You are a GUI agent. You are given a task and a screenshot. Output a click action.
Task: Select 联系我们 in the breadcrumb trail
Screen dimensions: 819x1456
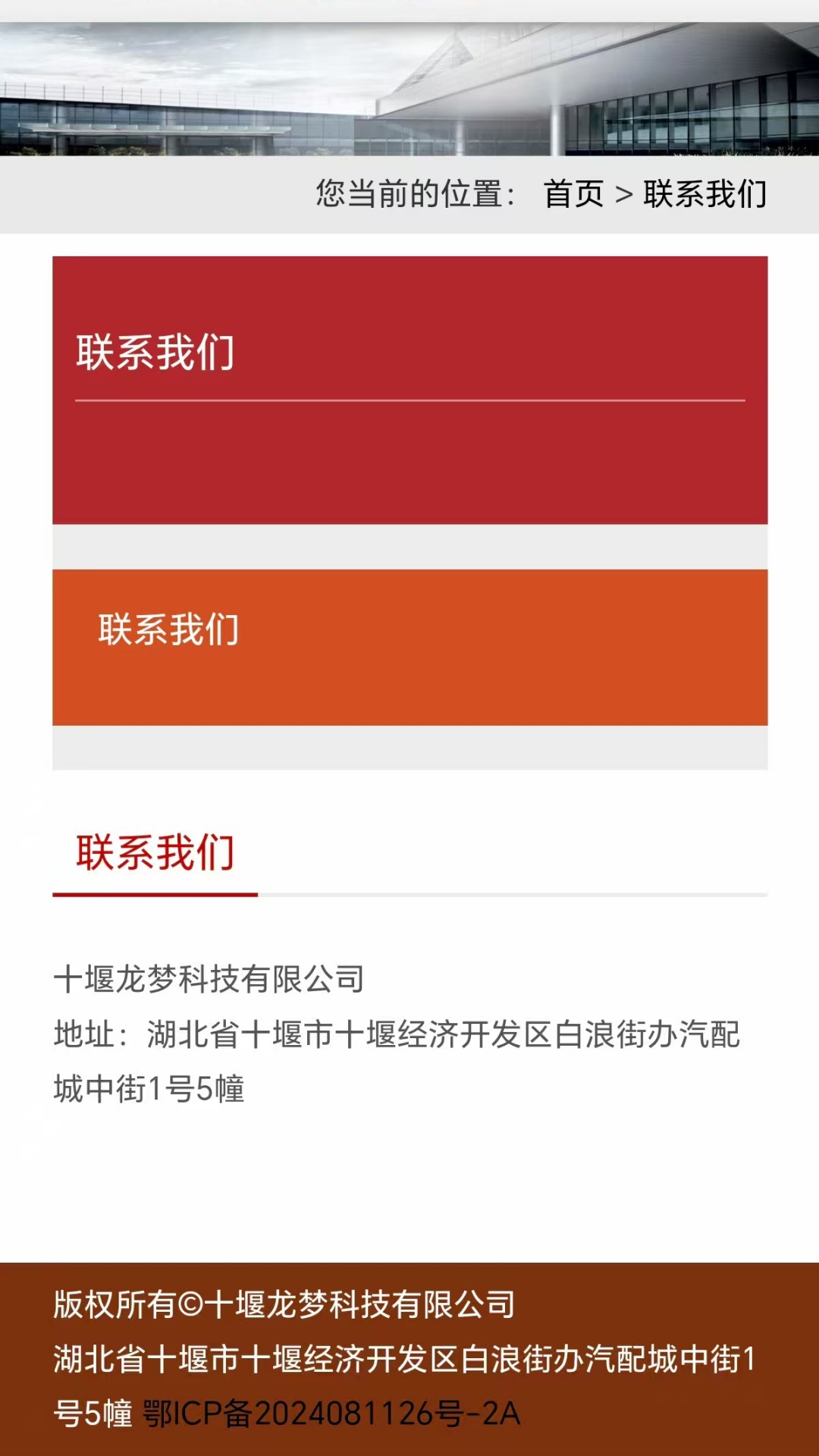tap(705, 196)
